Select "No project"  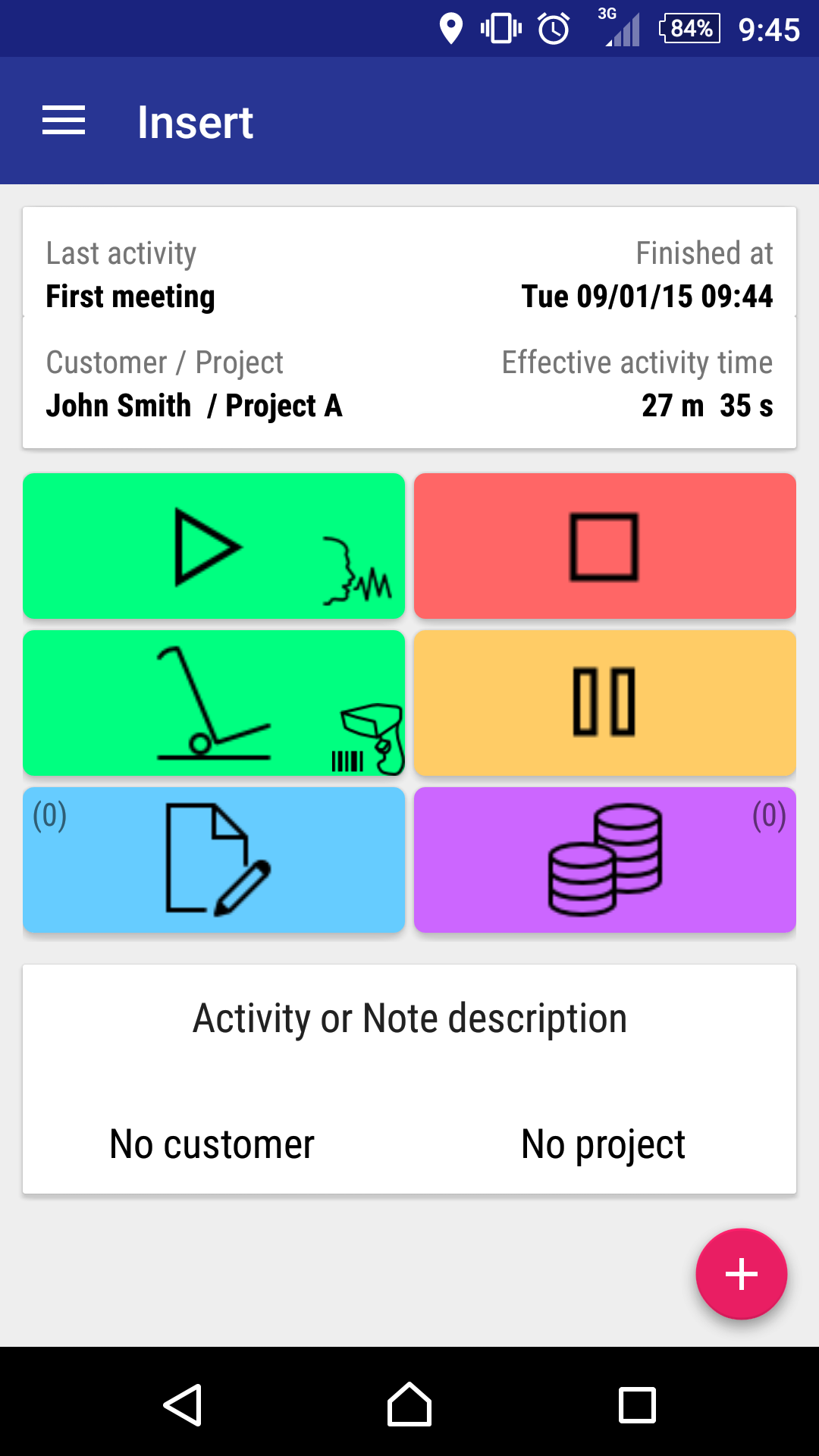[602, 1144]
